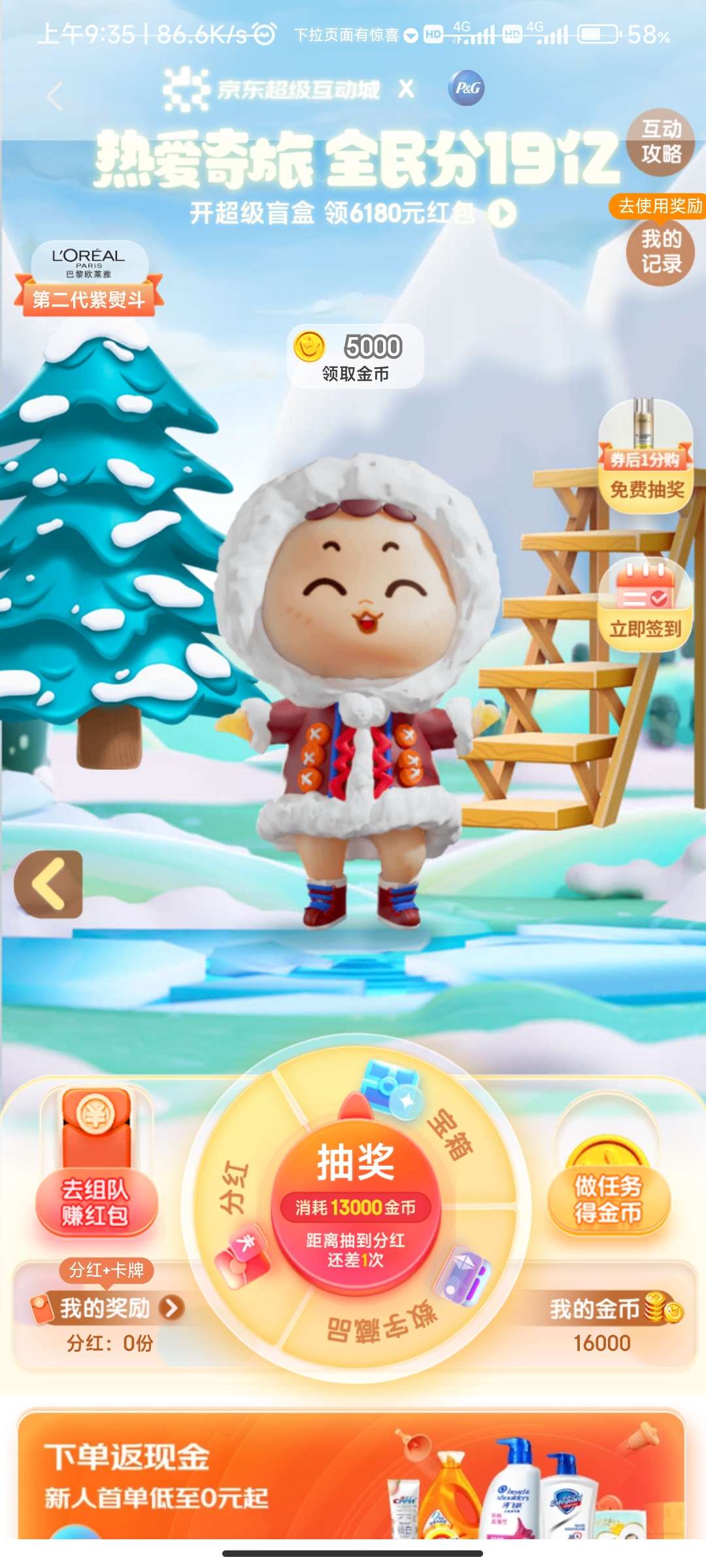Go back using the top-left arrow
The height and width of the screenshot is (1568, 706).
[x=55, y=97]
